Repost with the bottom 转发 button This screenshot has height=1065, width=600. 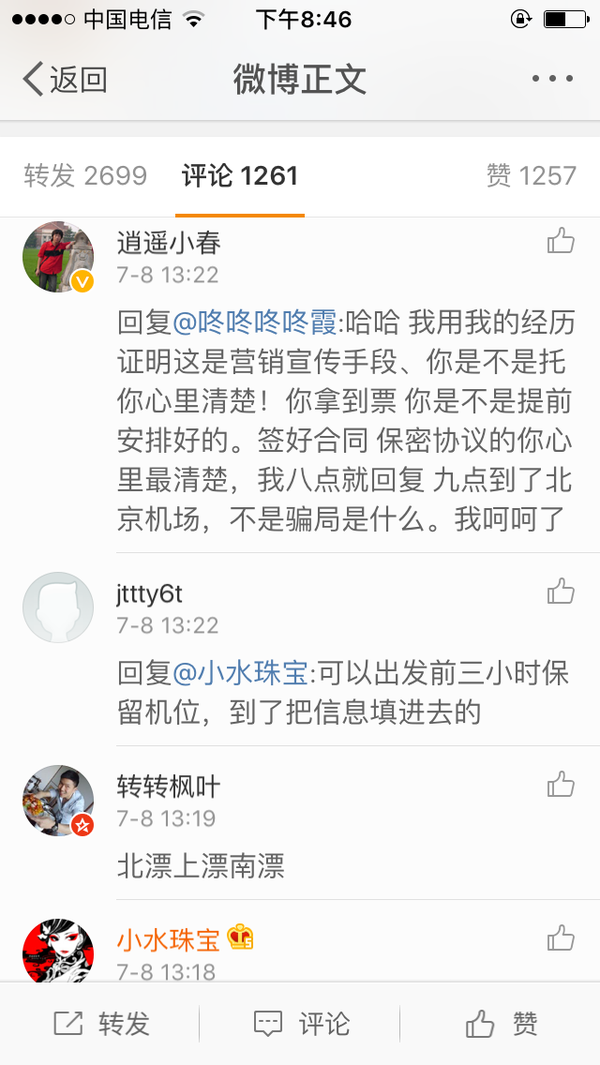tap(101, 1023)
